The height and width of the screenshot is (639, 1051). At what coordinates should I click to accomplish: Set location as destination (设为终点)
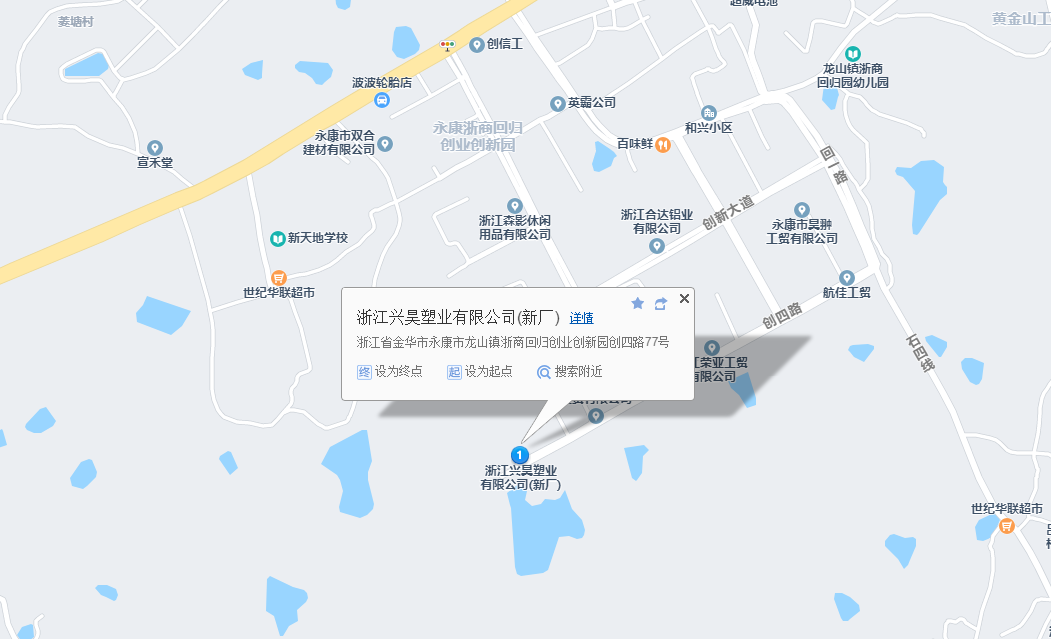pyautogui.click(x=390, y=371)
